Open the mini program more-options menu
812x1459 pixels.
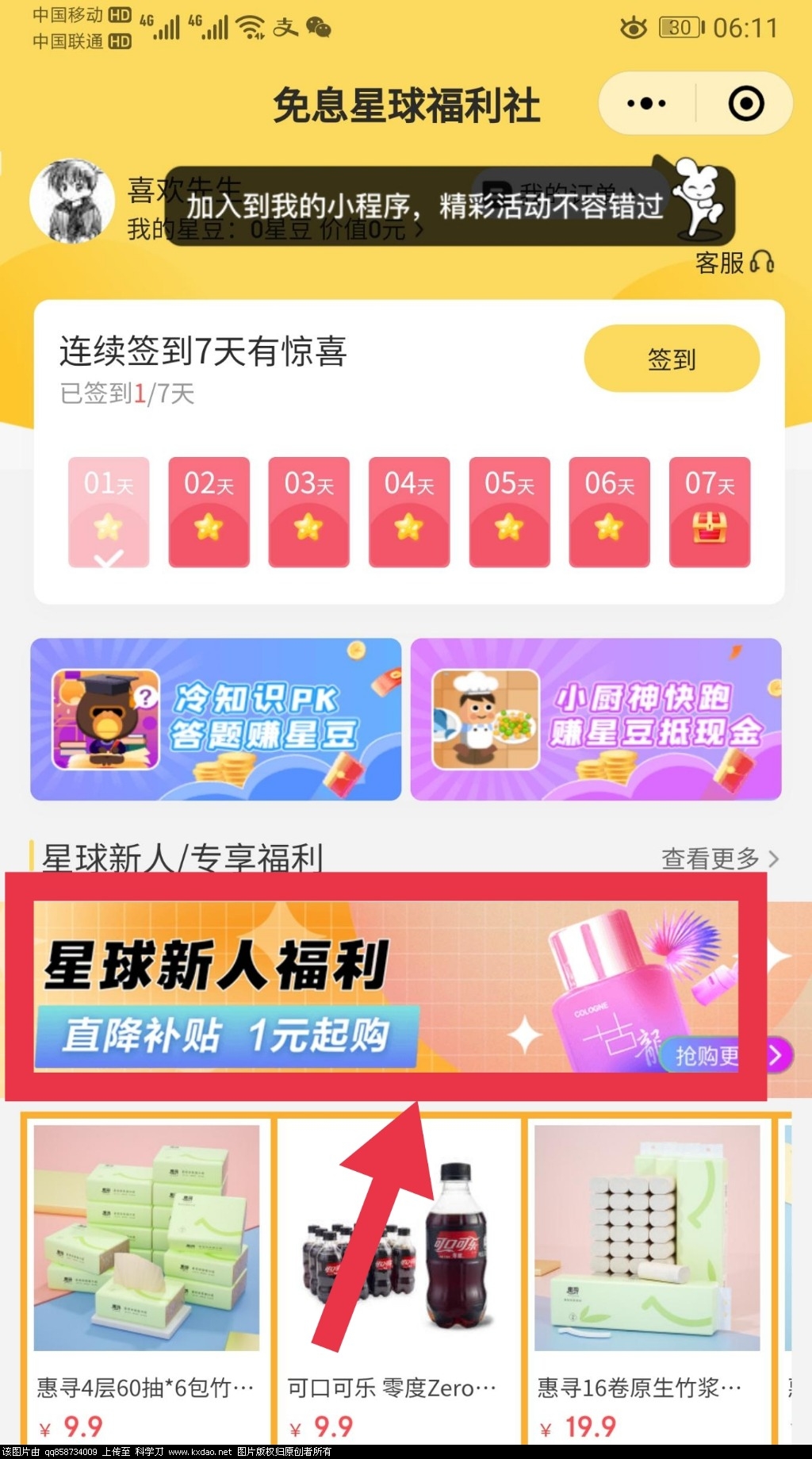(646, 103)
